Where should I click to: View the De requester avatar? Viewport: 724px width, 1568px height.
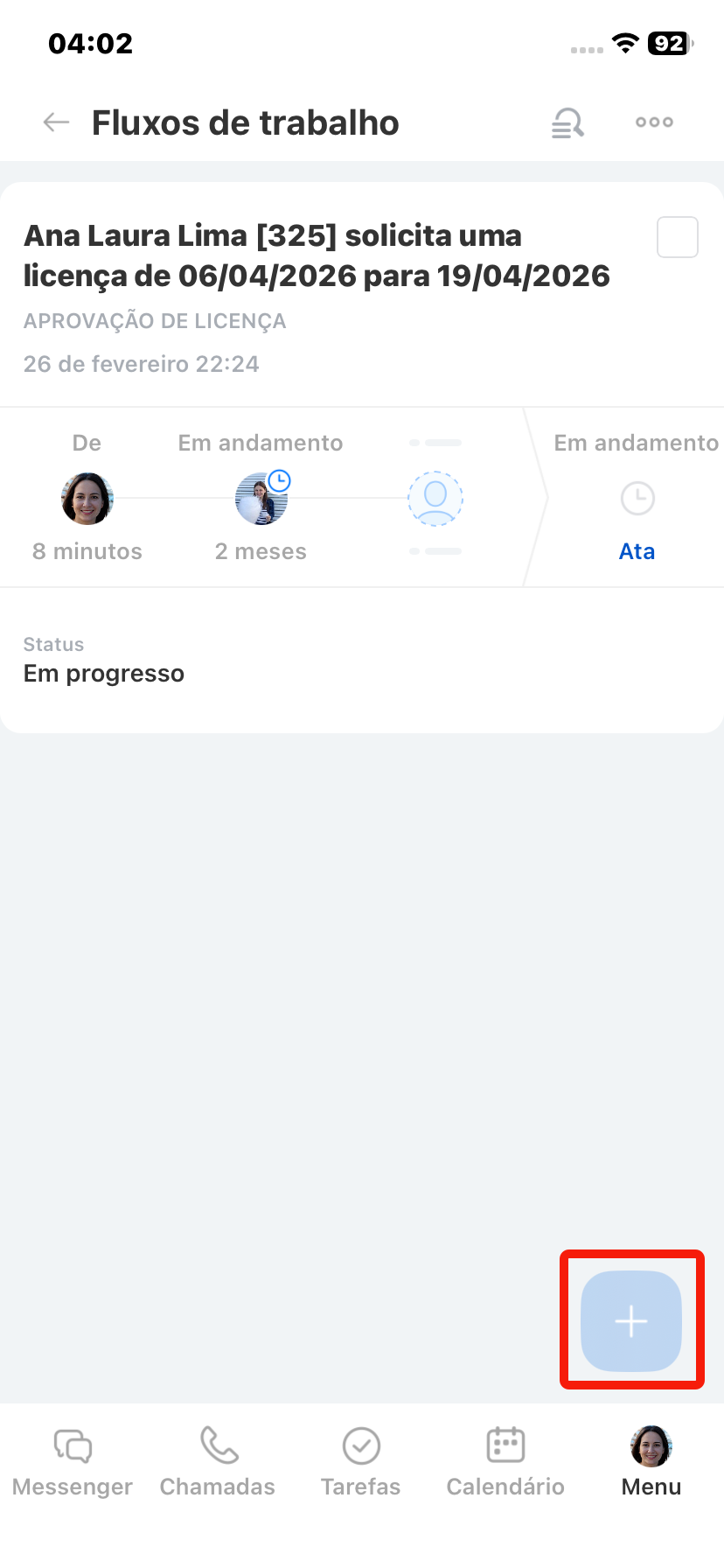pyautogui.click(x=87, y=499)
